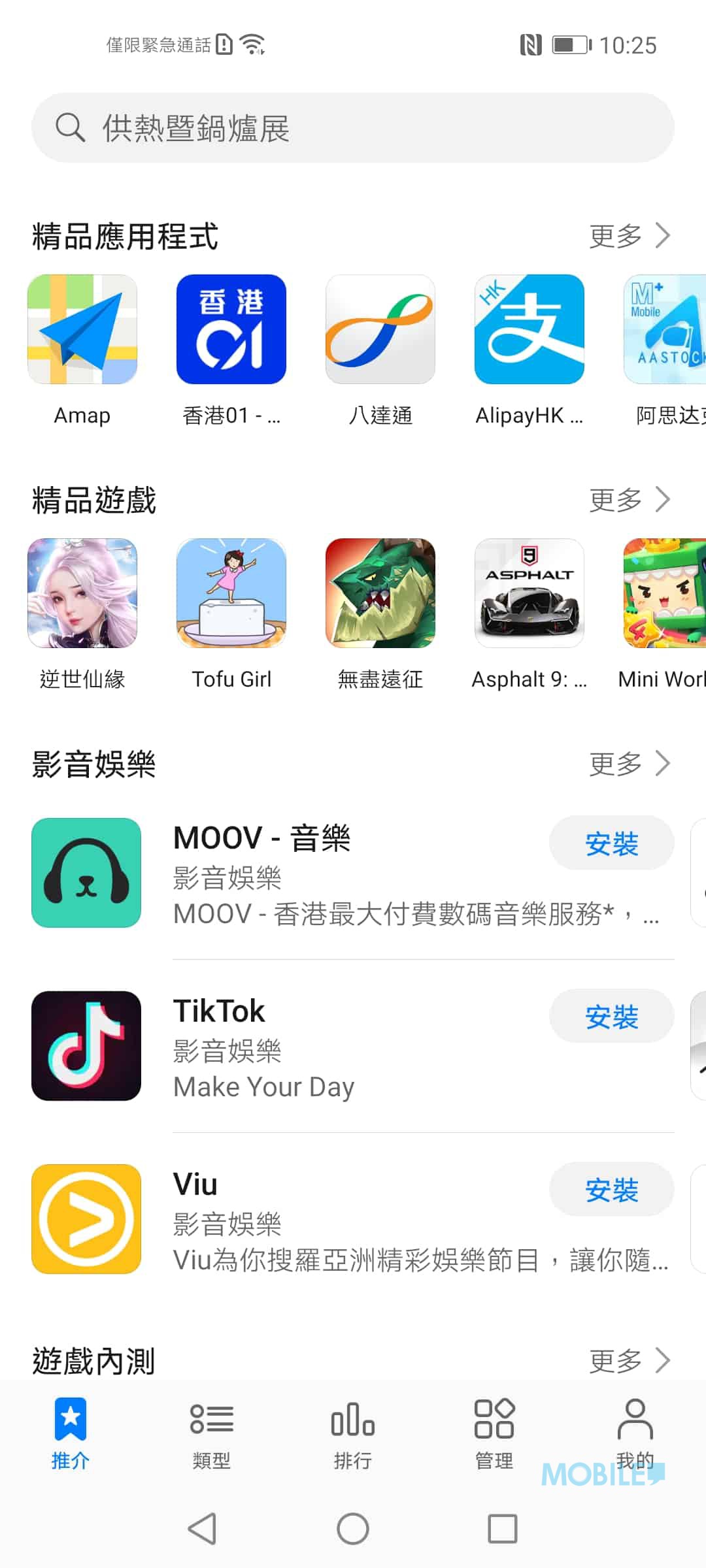
Task: Show more in 遊戲內測 section
Action: click(x=630, y=1361)
